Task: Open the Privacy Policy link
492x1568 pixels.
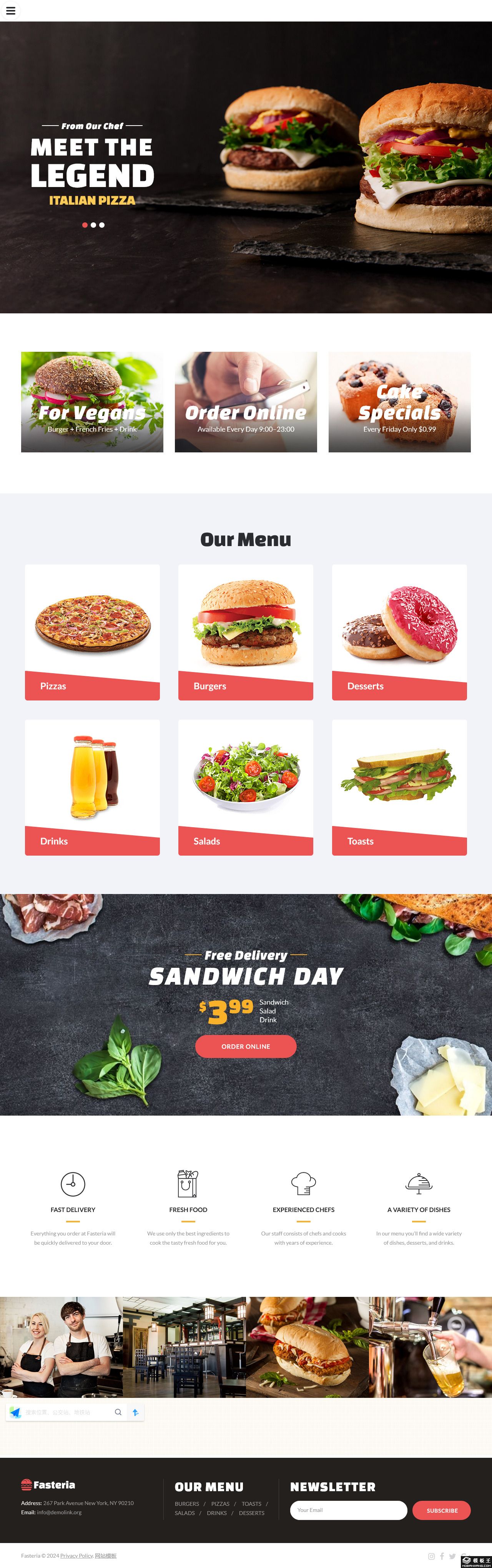Action: click(76, 1555)
